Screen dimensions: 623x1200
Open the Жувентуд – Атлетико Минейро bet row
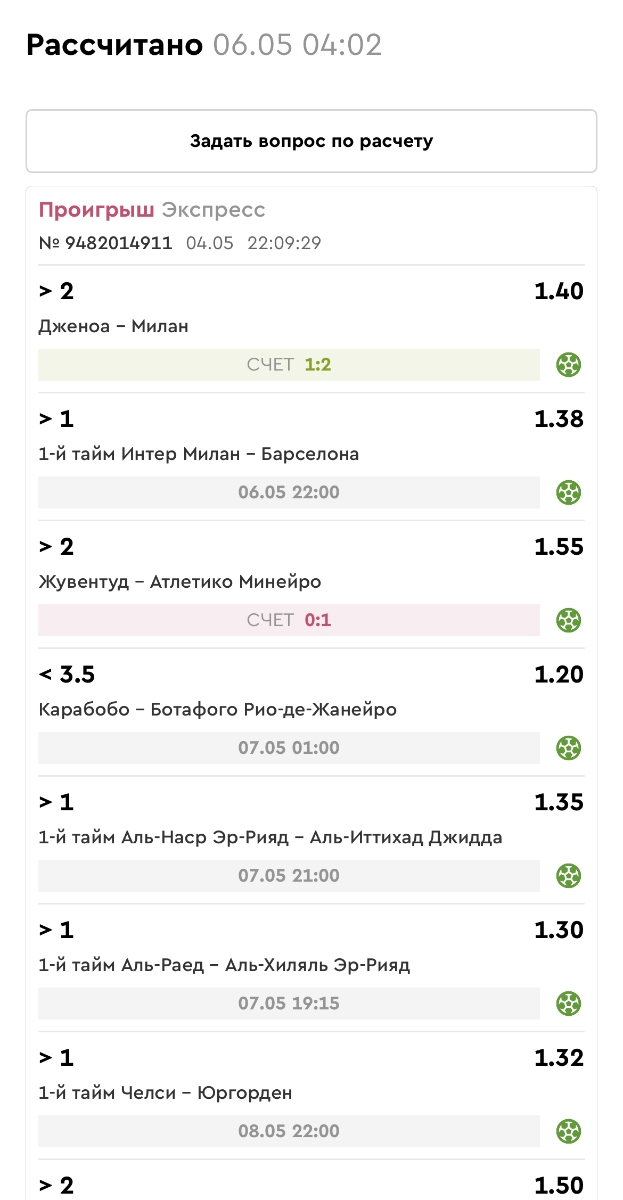click(x=311, y=582)
